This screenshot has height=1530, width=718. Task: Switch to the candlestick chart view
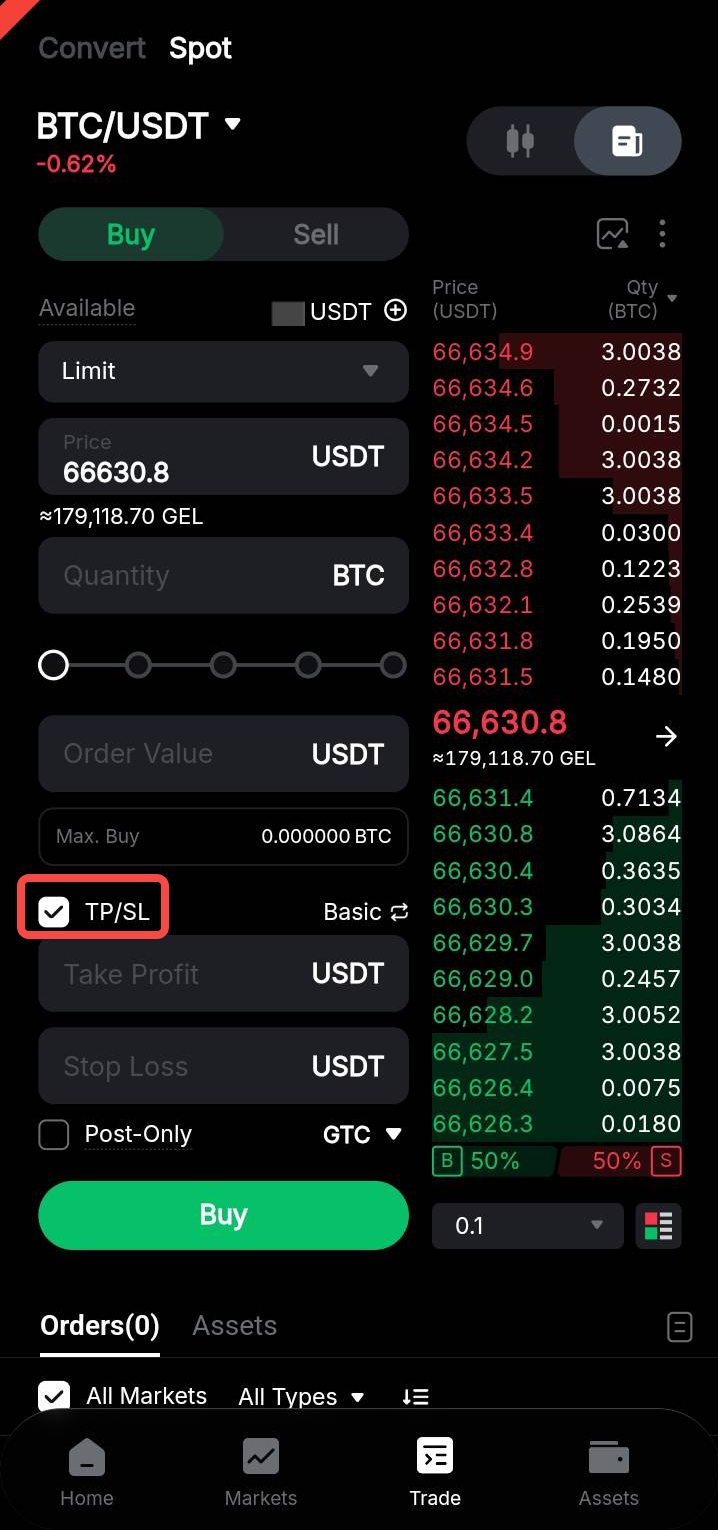click(520, 141)
